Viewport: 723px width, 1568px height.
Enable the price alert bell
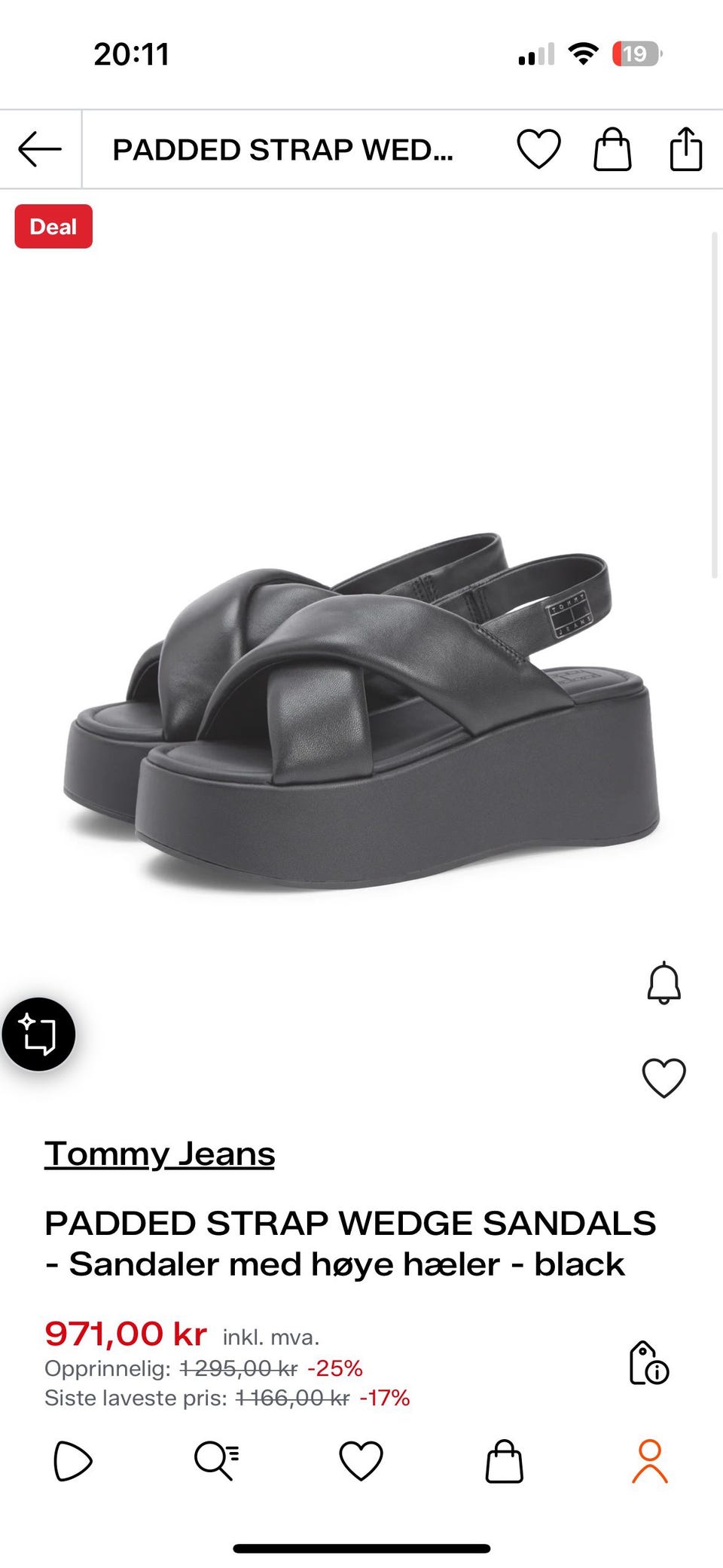click(x=664, y=983)
